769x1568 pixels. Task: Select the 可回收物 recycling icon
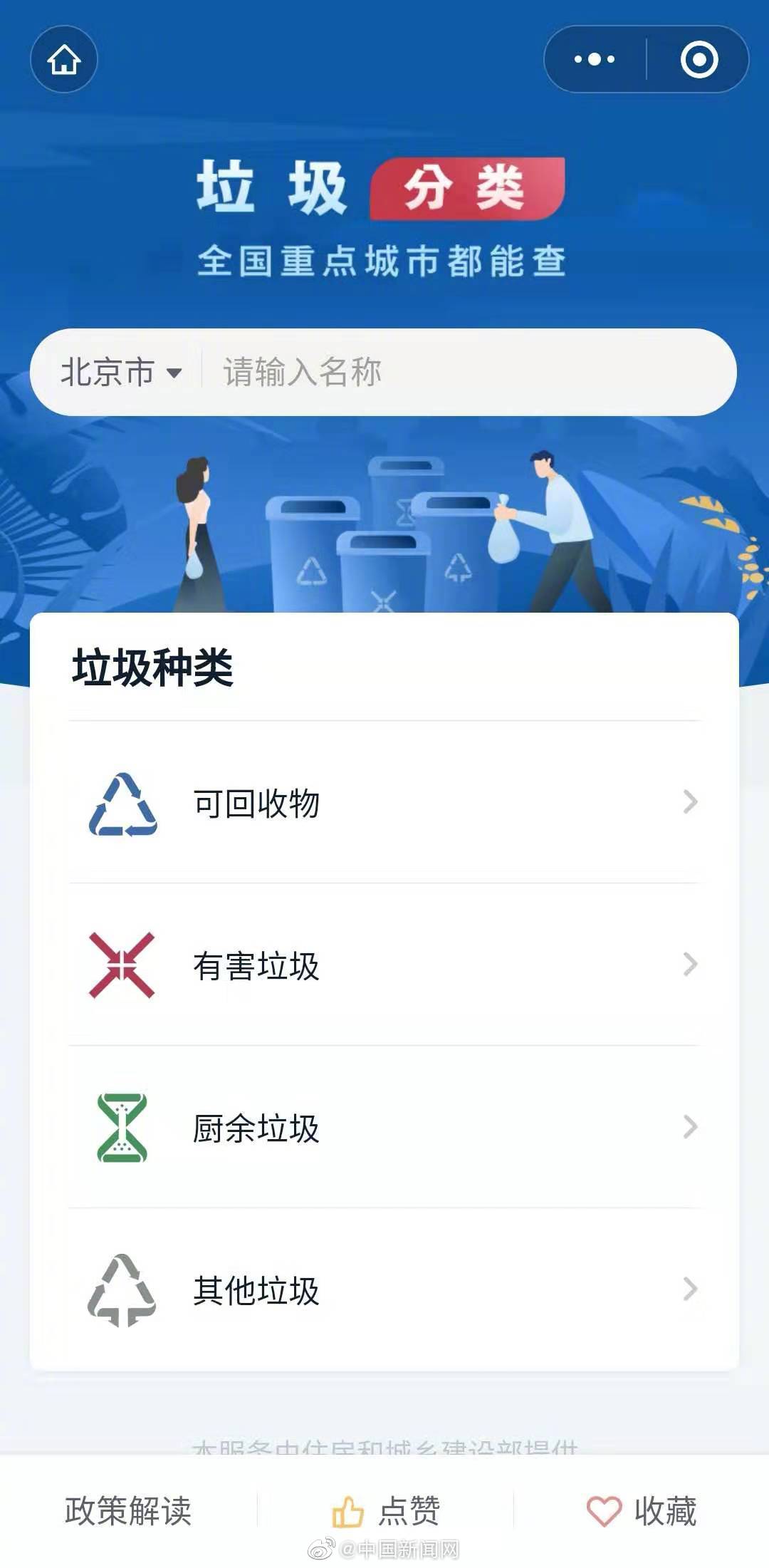[122, 802]
